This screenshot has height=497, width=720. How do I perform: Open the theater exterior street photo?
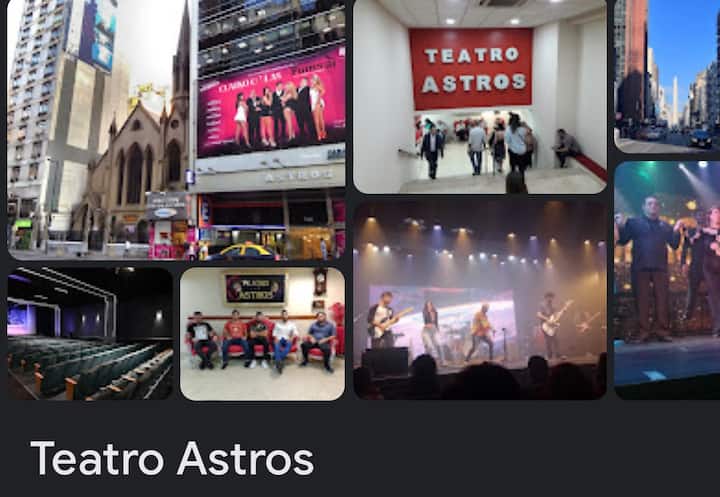176,130
